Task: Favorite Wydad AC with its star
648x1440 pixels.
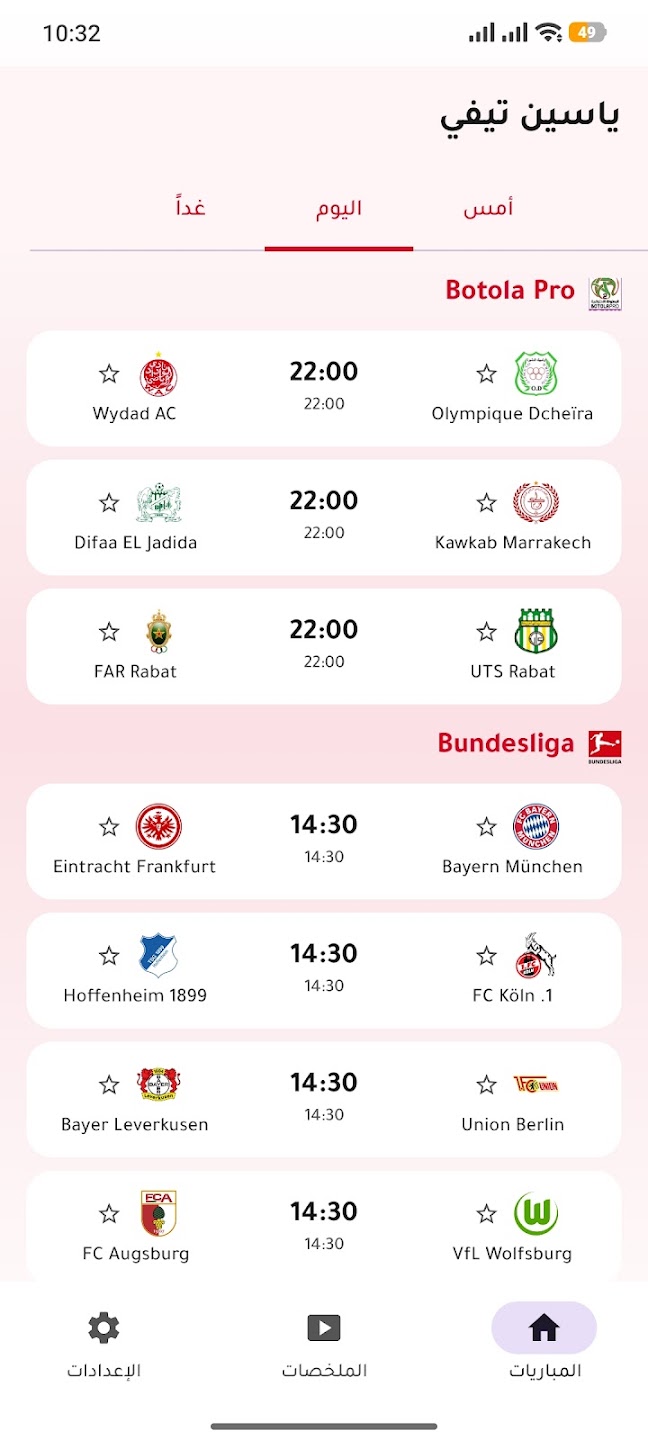Action: click(109, 374)
